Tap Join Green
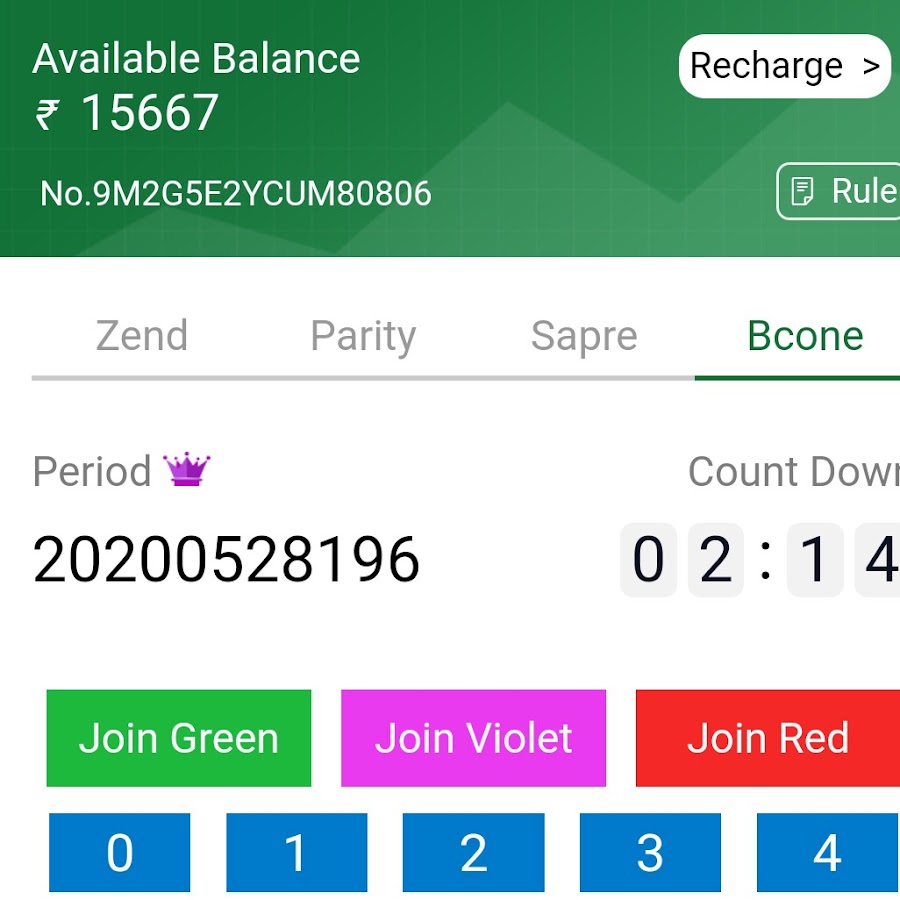 (x=179, y=738)
